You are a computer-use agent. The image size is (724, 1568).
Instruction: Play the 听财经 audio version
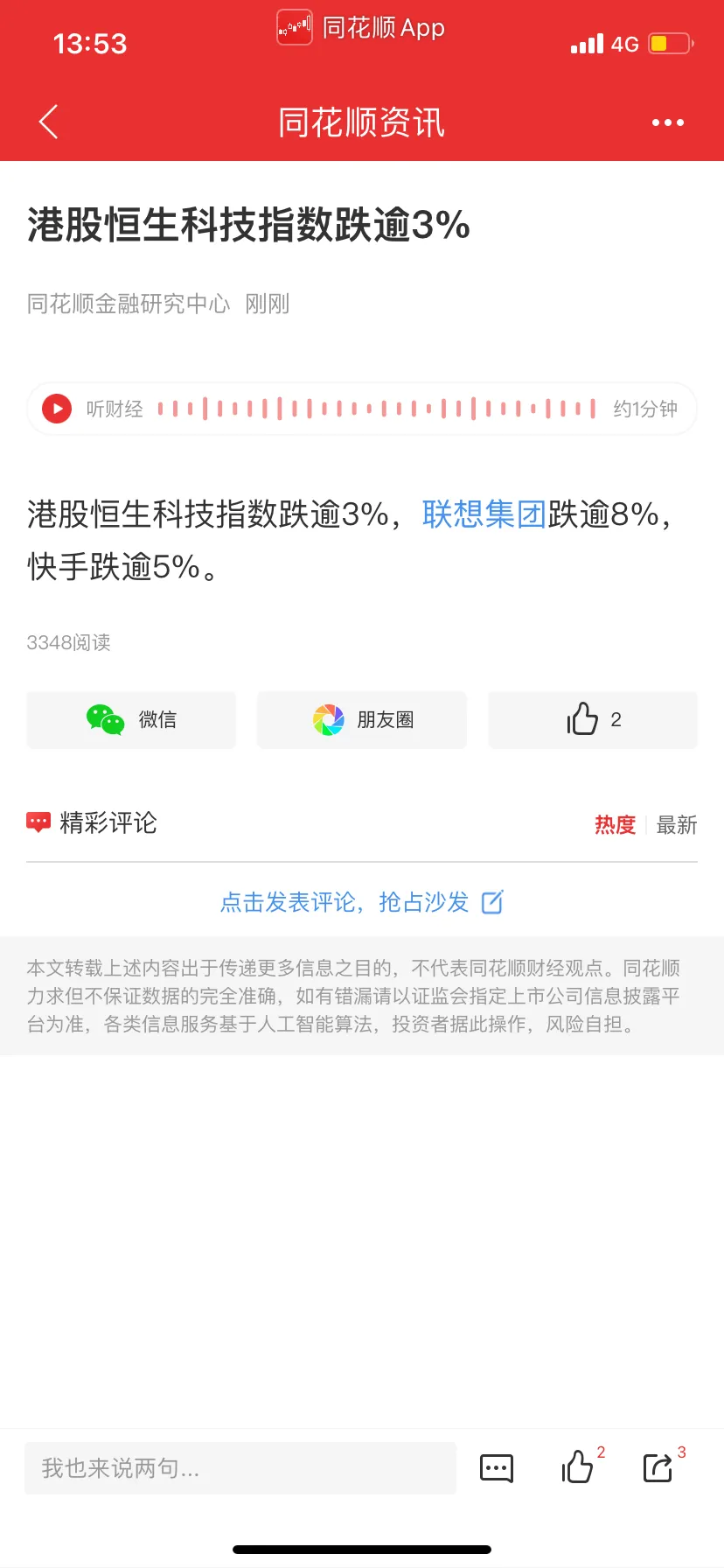[57, 409]
